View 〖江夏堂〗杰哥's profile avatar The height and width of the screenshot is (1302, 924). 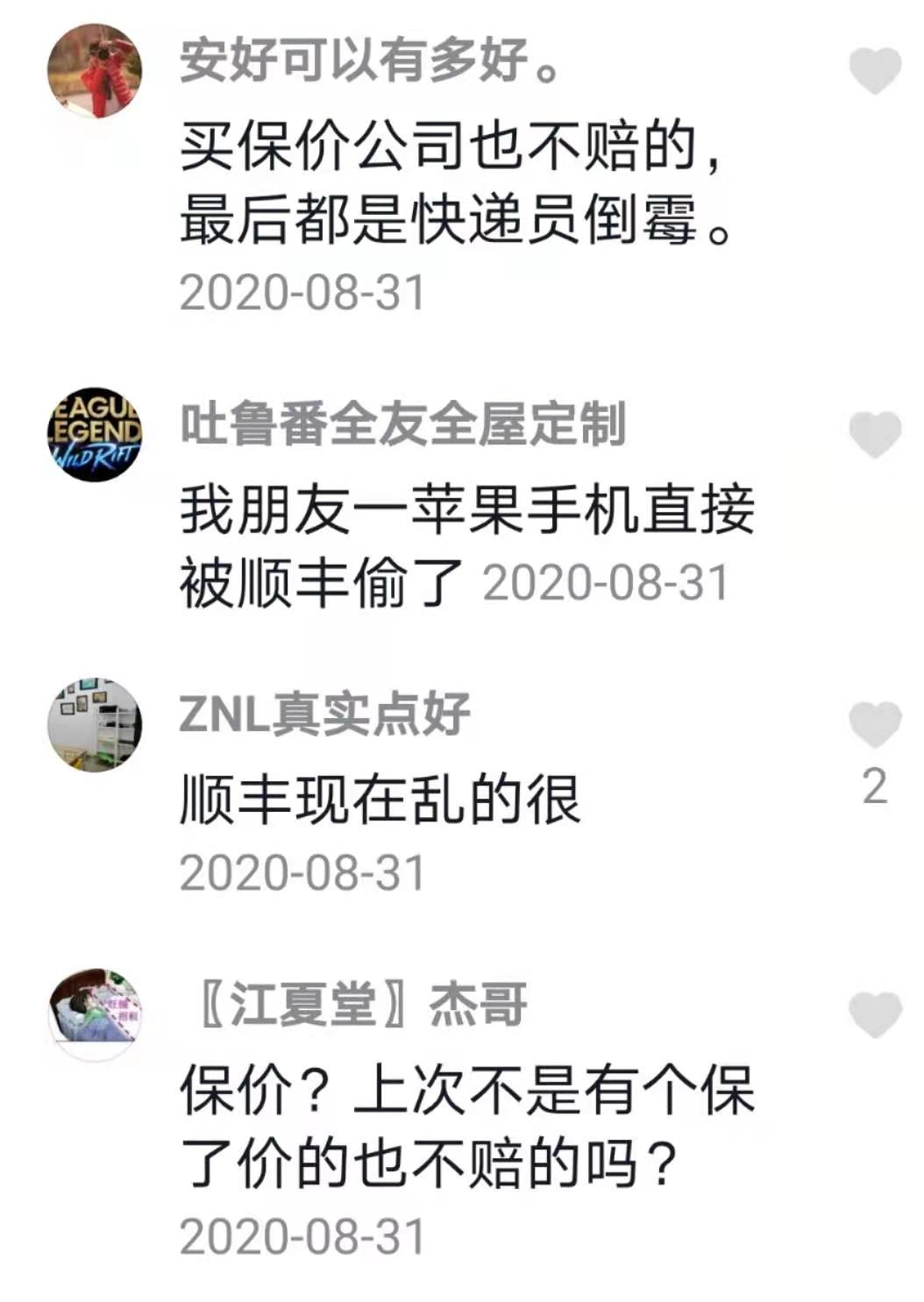[94, 1014]
